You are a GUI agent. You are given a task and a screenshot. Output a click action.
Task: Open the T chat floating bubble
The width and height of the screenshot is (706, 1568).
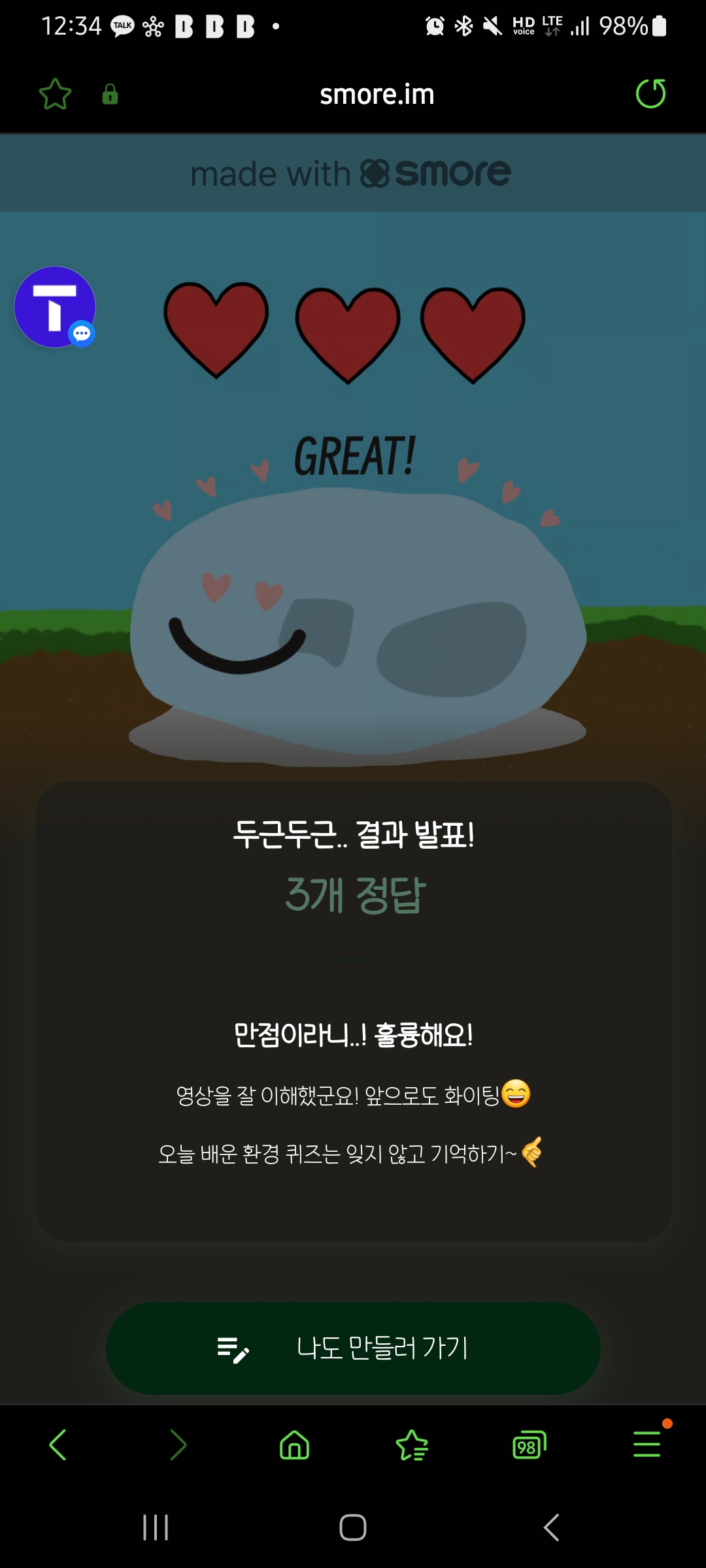coord(55,307)
